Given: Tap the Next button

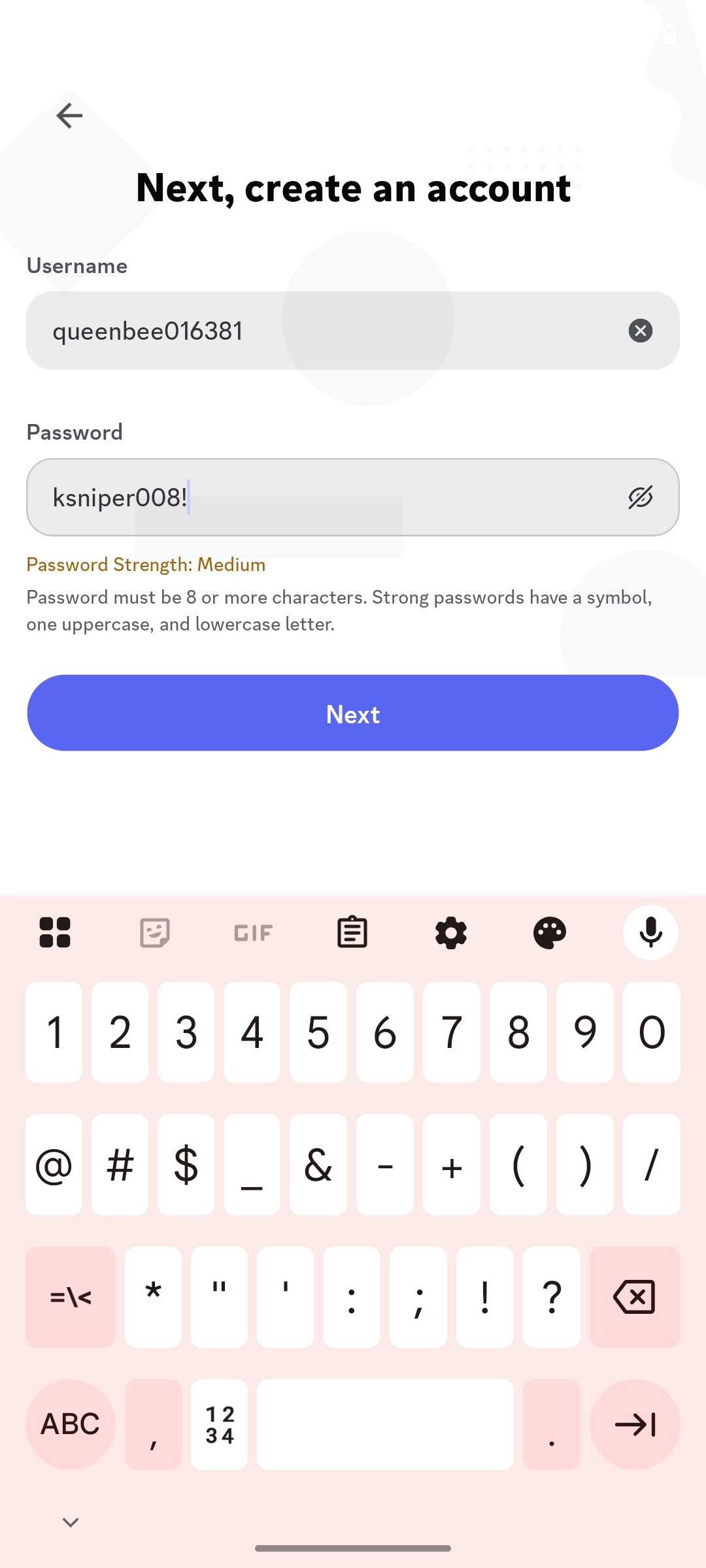Looking at the screenshot, I should click(353, 713).
